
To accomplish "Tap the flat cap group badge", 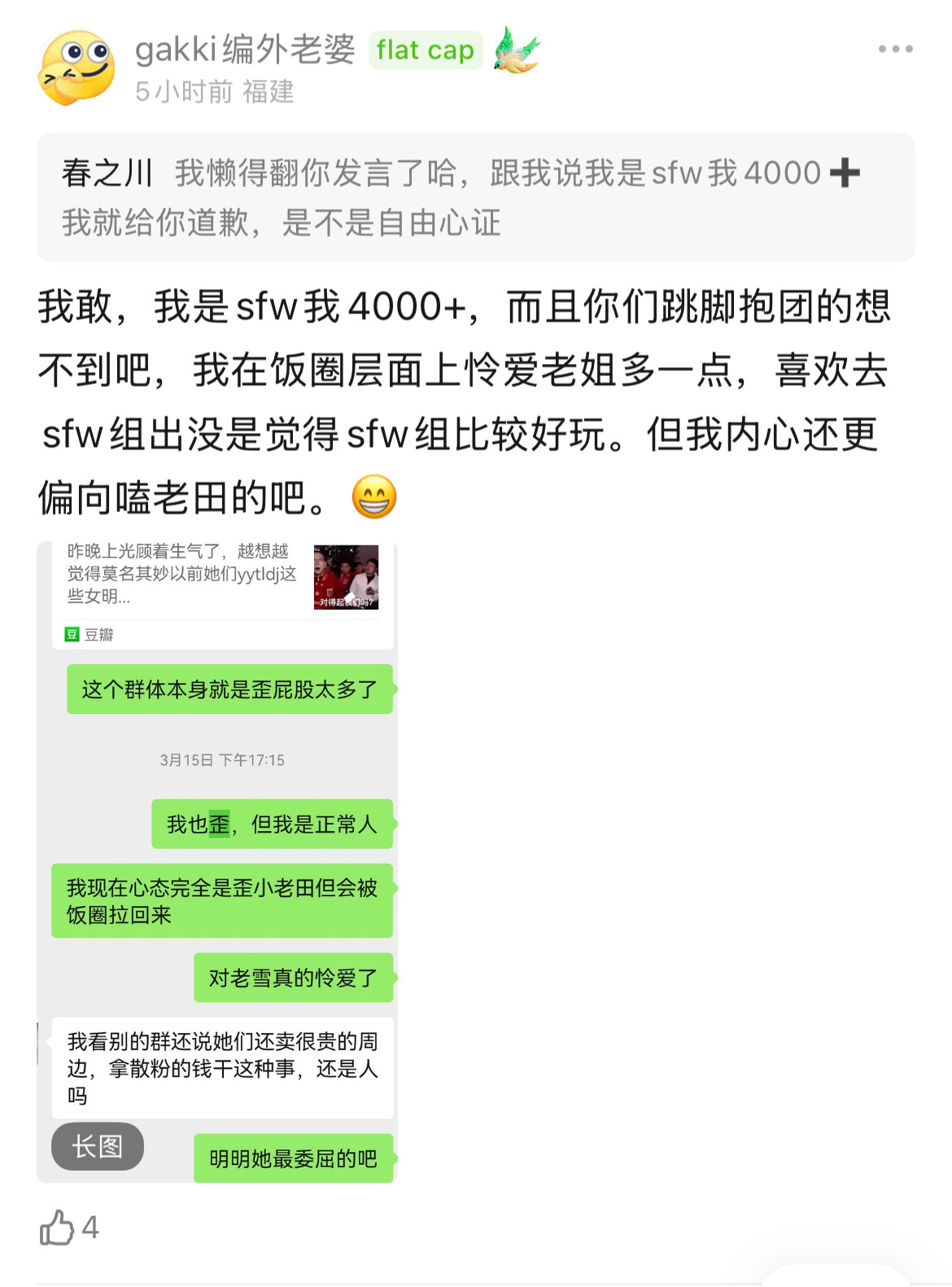I will [x=425, y=50].
